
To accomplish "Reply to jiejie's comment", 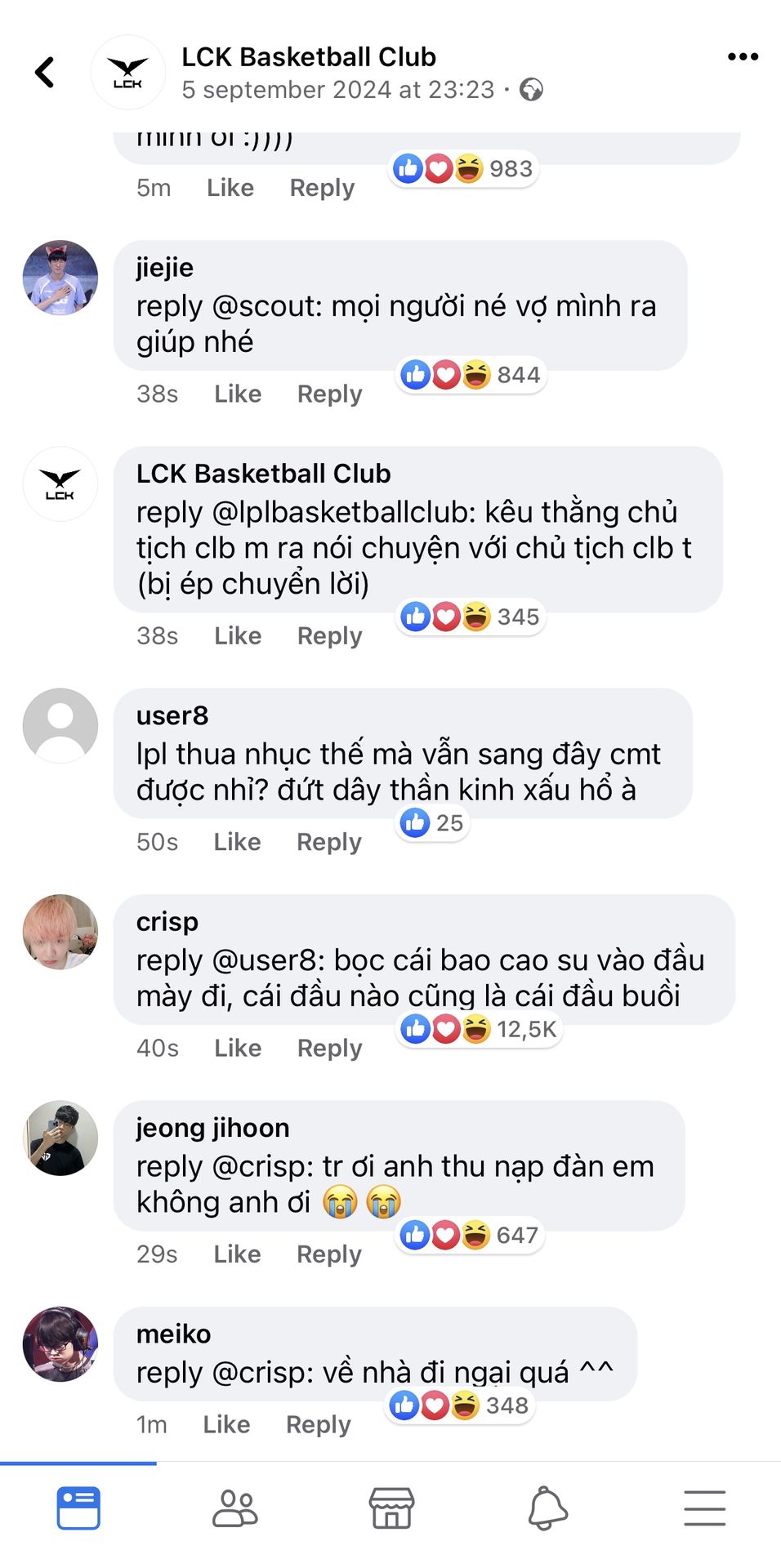I will (x=329, y=394).
